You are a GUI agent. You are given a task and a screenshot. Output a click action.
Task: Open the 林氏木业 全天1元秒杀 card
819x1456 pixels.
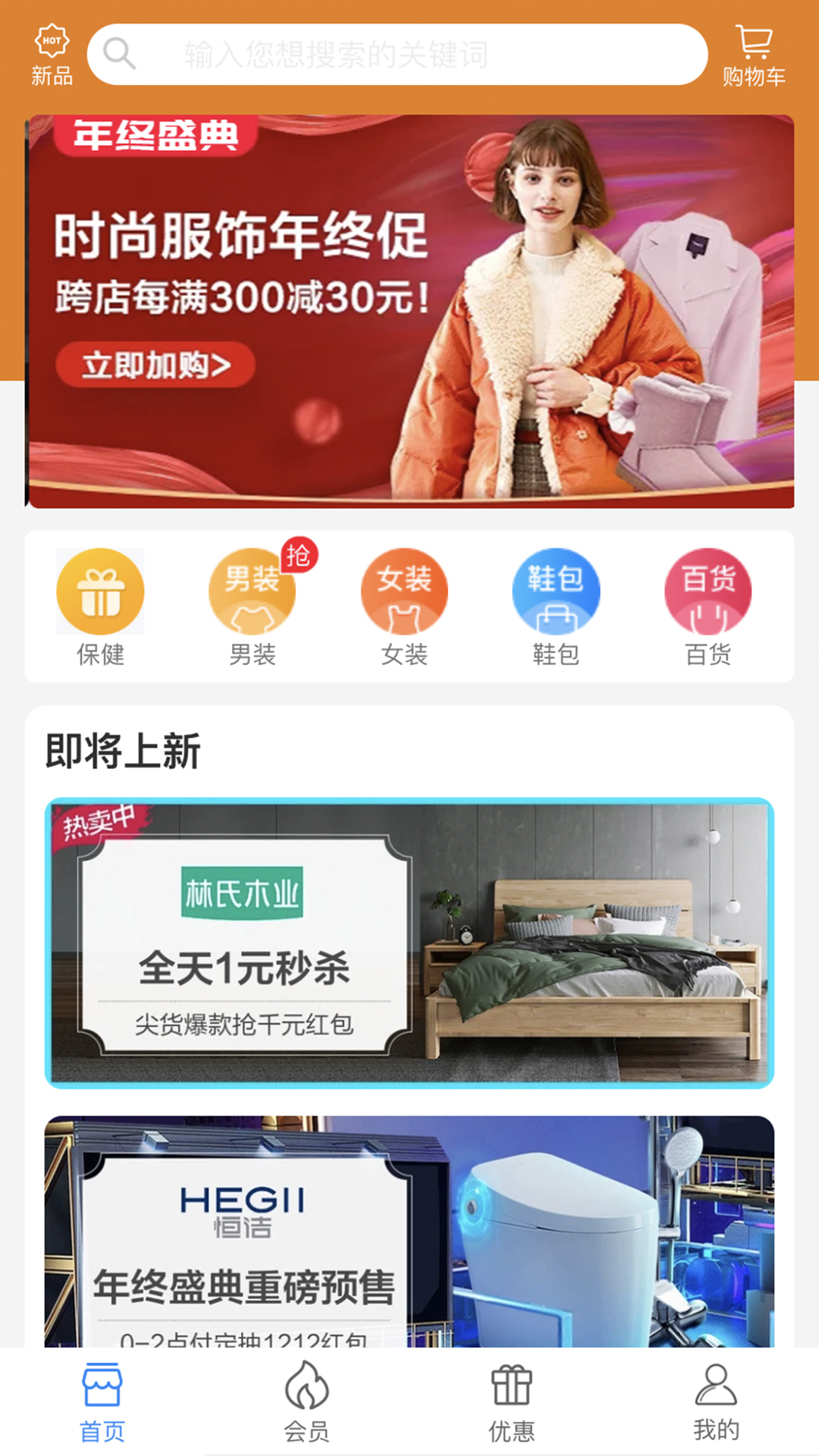(409, 943)
